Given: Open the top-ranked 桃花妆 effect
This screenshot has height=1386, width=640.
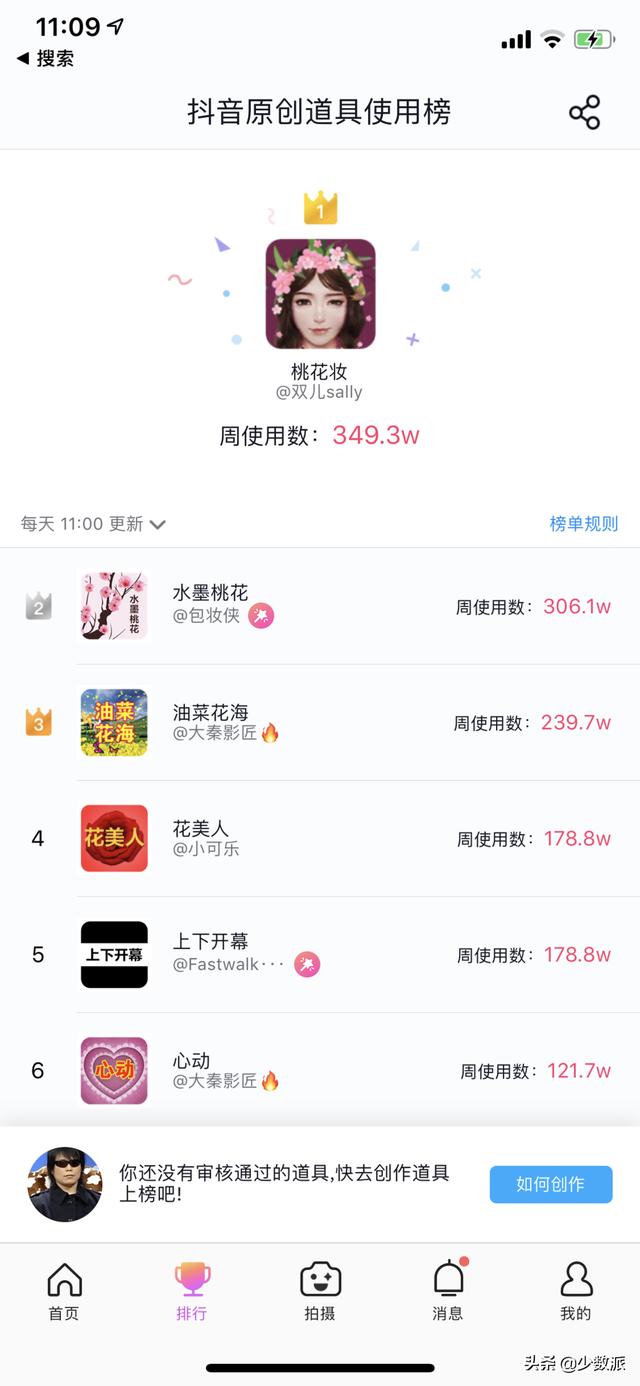Looking at the screenshot, I should click(x=320, y=294).
